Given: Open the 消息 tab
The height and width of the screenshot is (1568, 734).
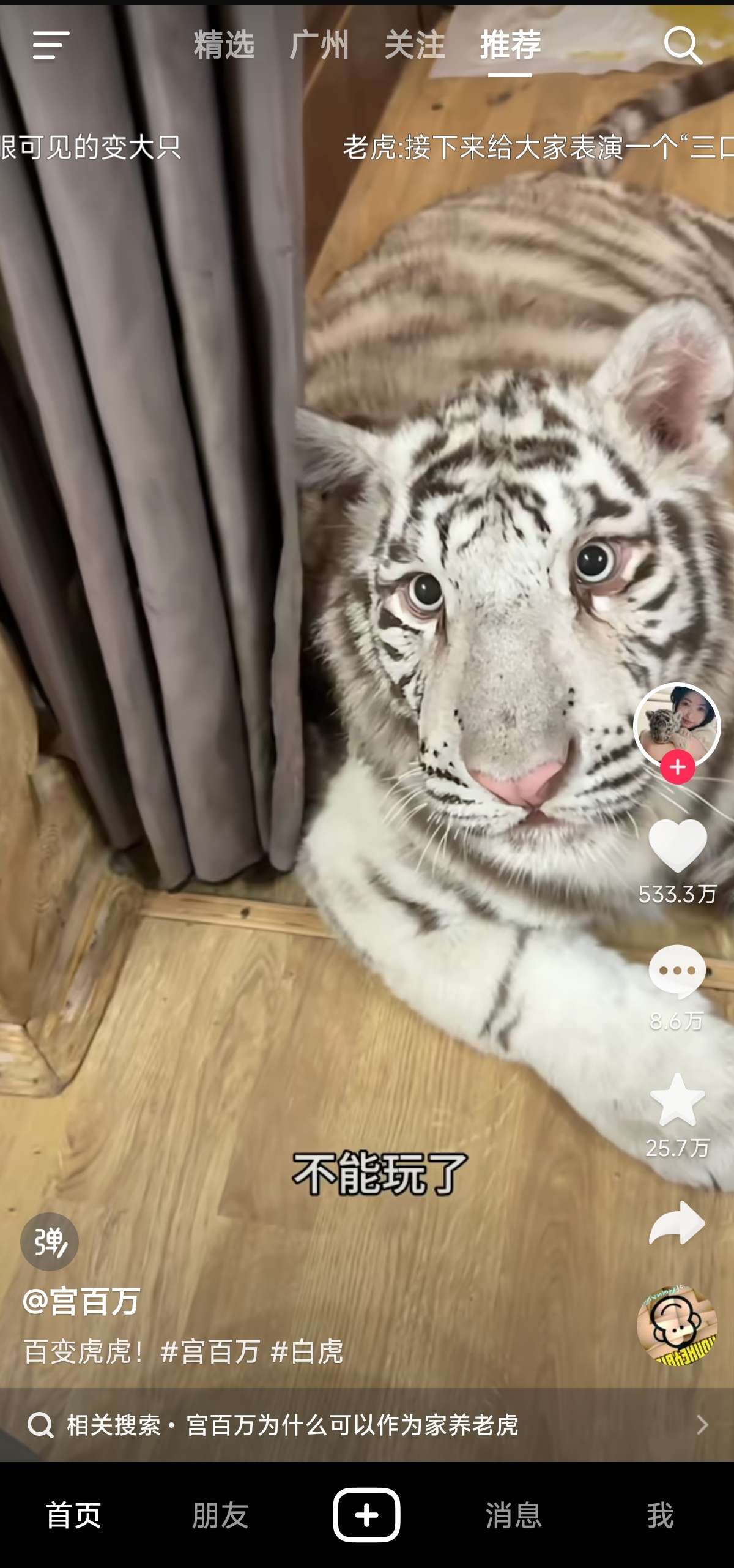Looking at the screenshot, I should (514, 1515).
